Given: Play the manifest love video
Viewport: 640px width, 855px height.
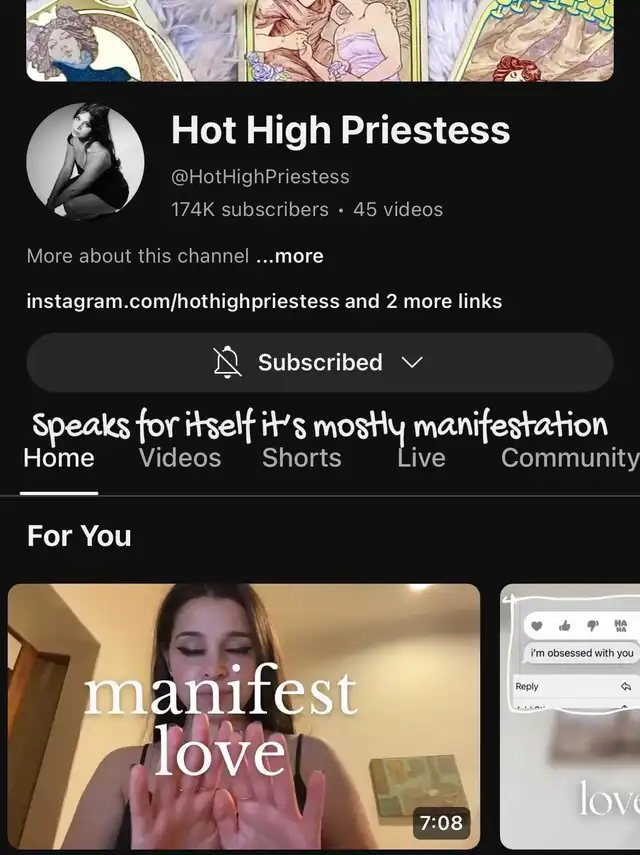Looking at the screenshot, I should click(244, 715).
